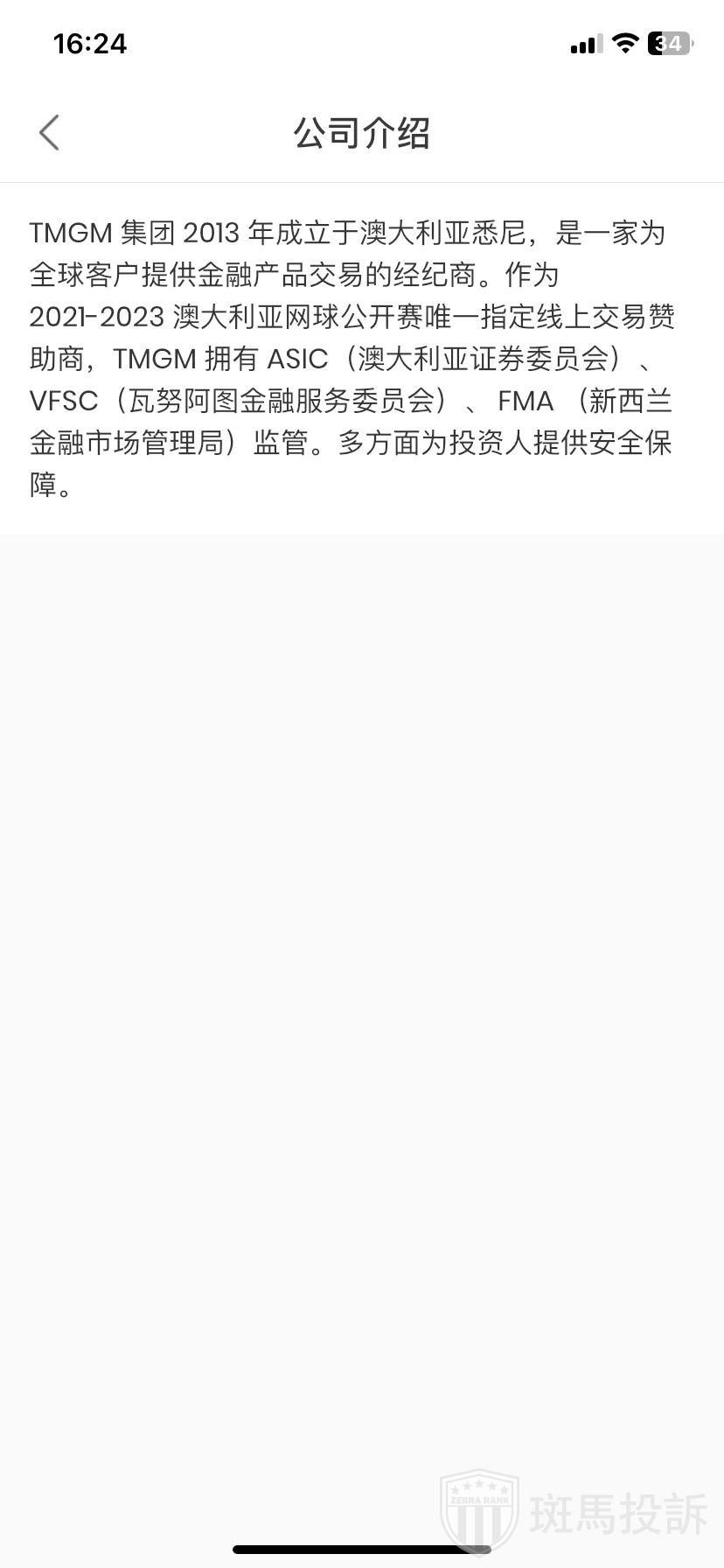Image resolution: width=724 pixels, height=1568 pixels.
Task: Go back from the 公司介绍 page
Action: click(x=49, y=133)
